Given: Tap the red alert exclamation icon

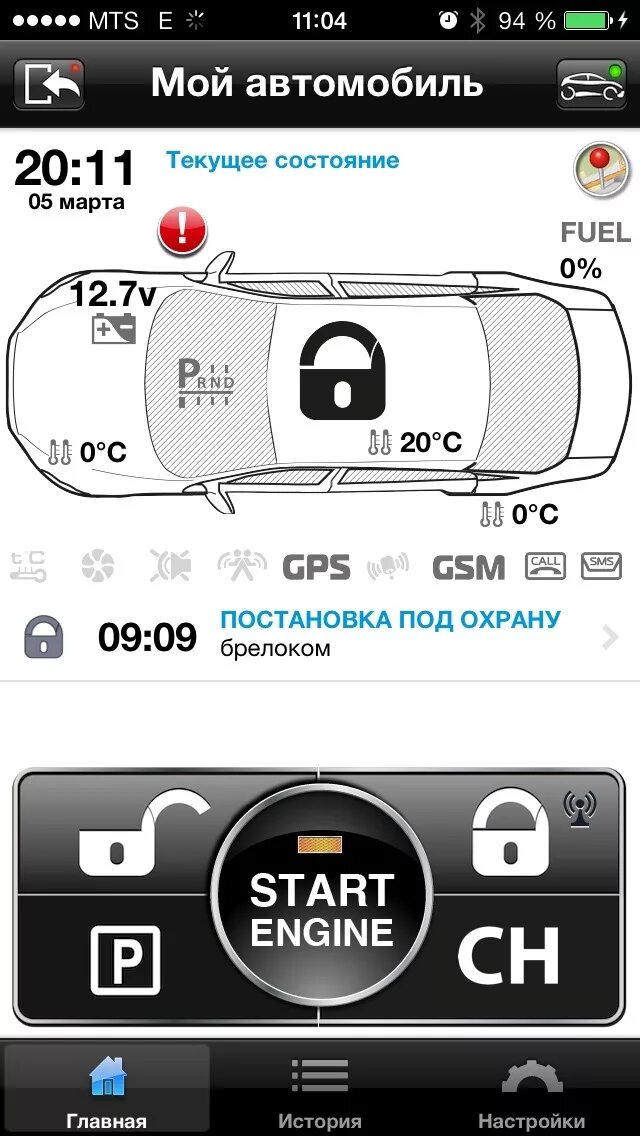Looking at the screenshot, I should click(x=182, y=231).
